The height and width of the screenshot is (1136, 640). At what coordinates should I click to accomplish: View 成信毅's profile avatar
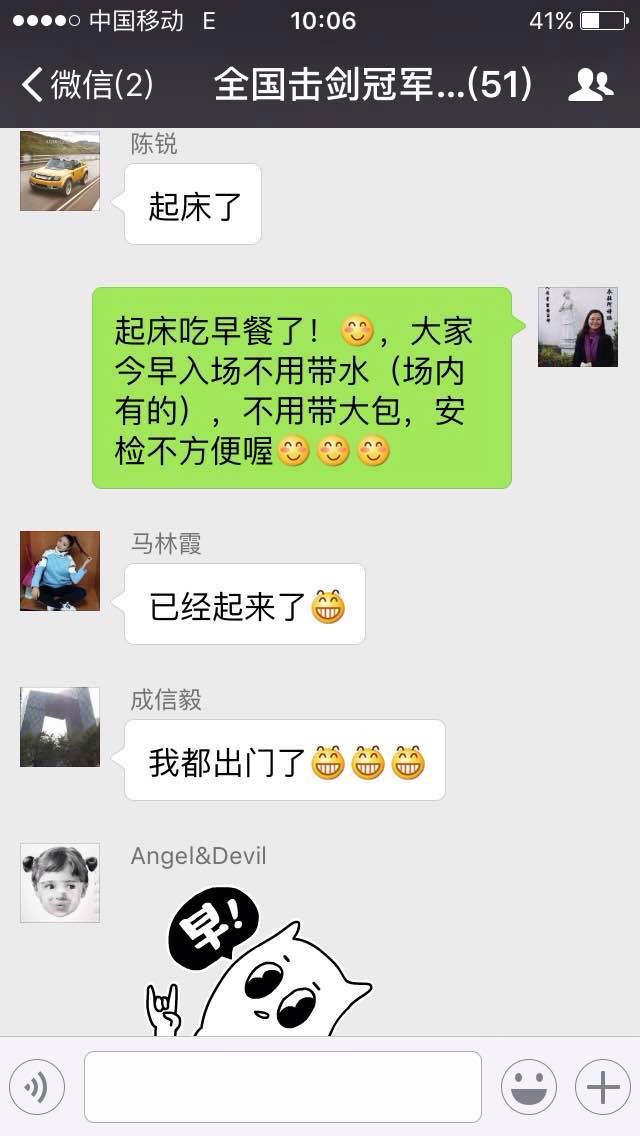pos(60,726)
